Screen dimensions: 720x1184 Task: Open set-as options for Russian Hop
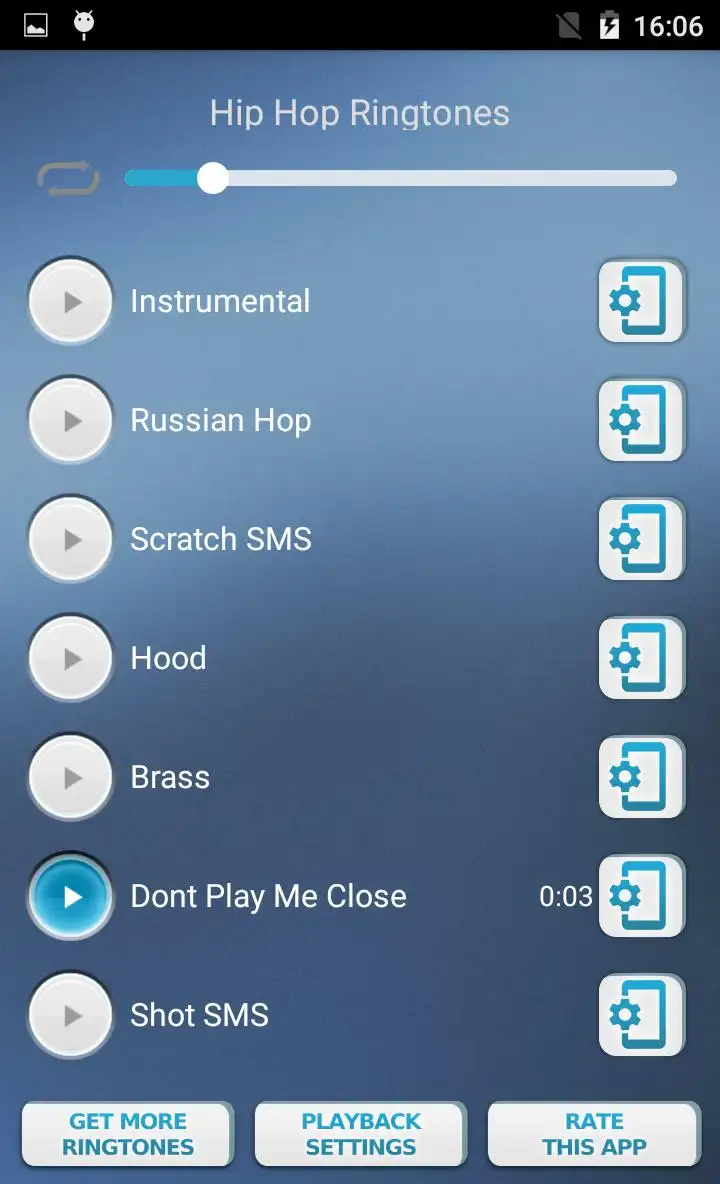point(642,421)
